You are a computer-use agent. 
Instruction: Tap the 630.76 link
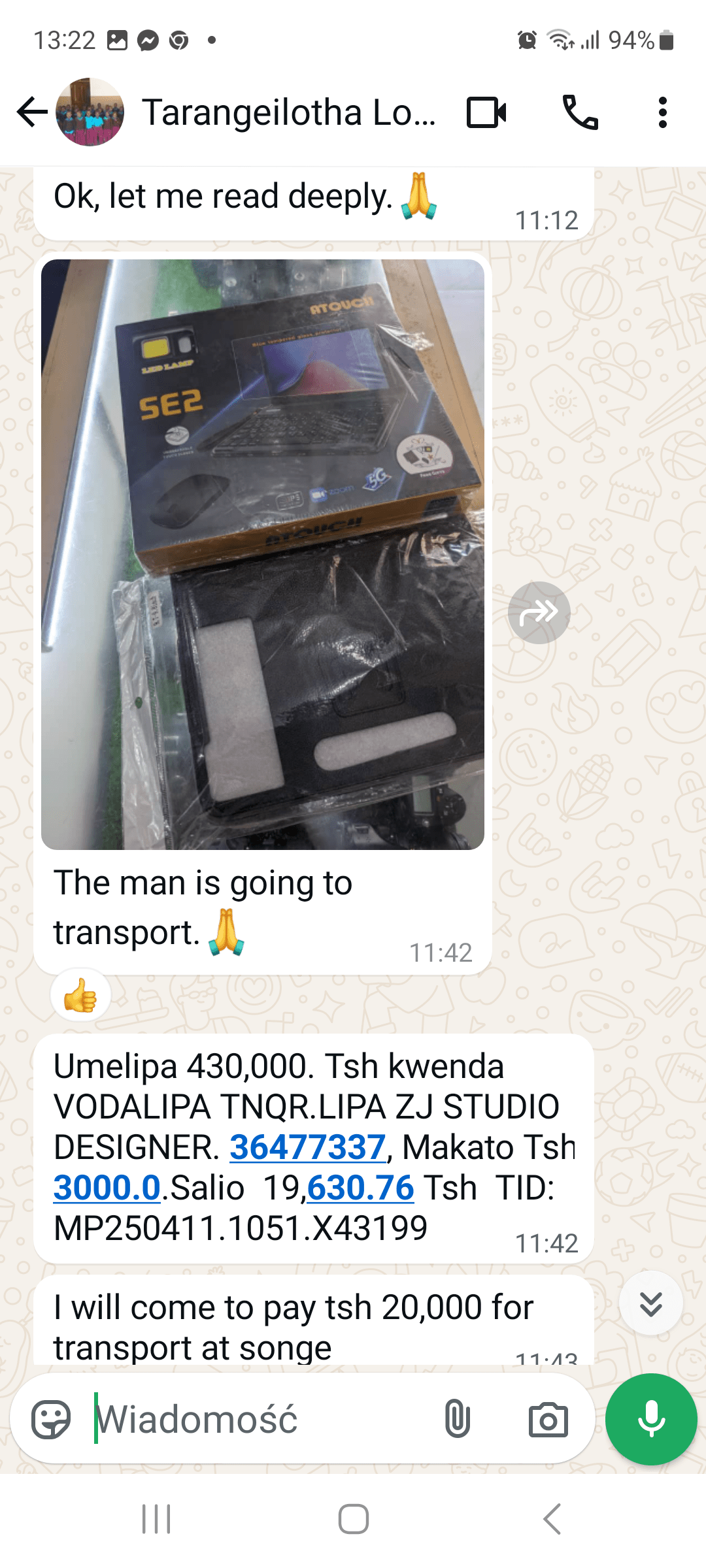coord(361,1188)
